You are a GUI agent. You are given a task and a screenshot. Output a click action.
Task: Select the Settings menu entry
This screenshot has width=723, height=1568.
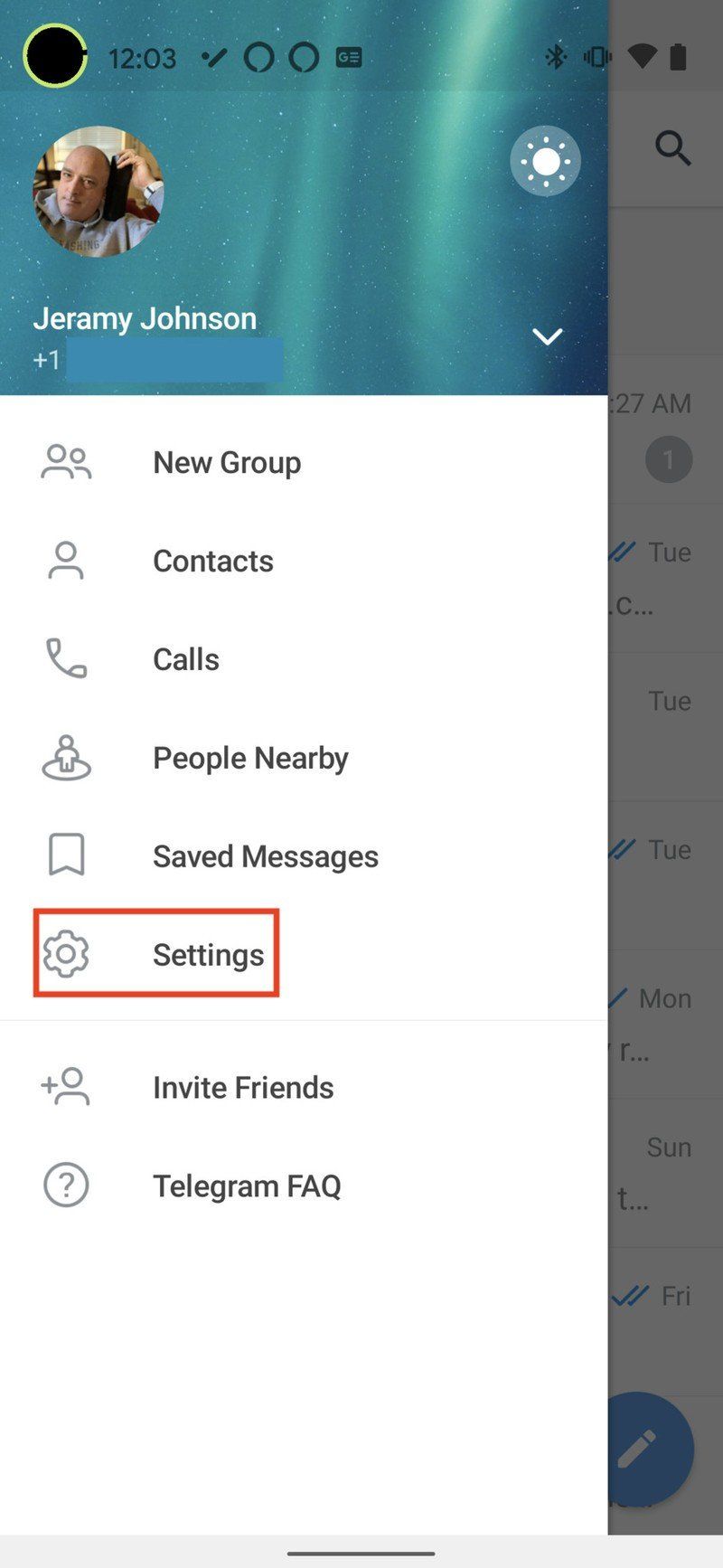click(x=209, y=953)
